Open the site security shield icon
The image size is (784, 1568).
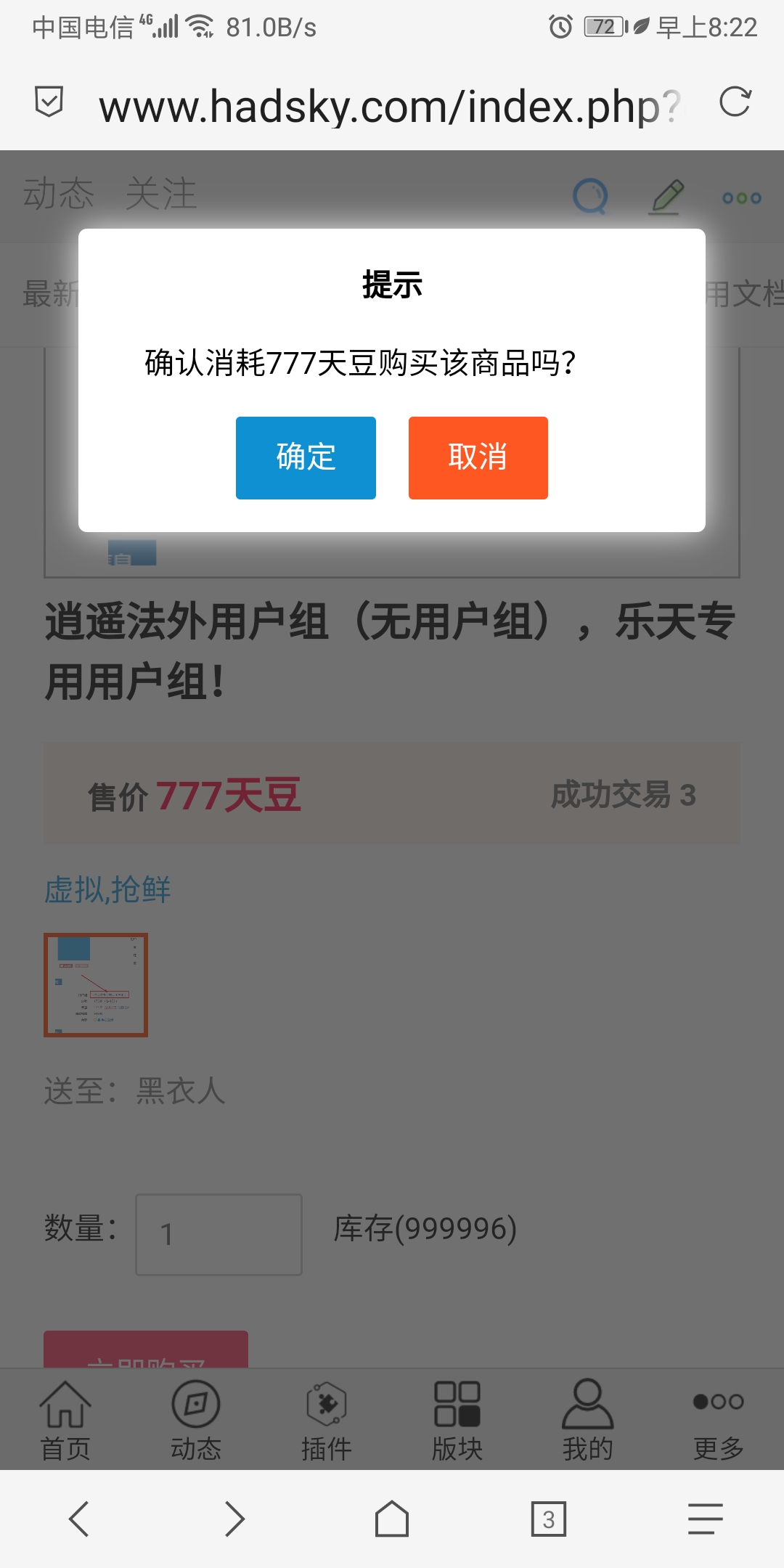click(49, 102)
